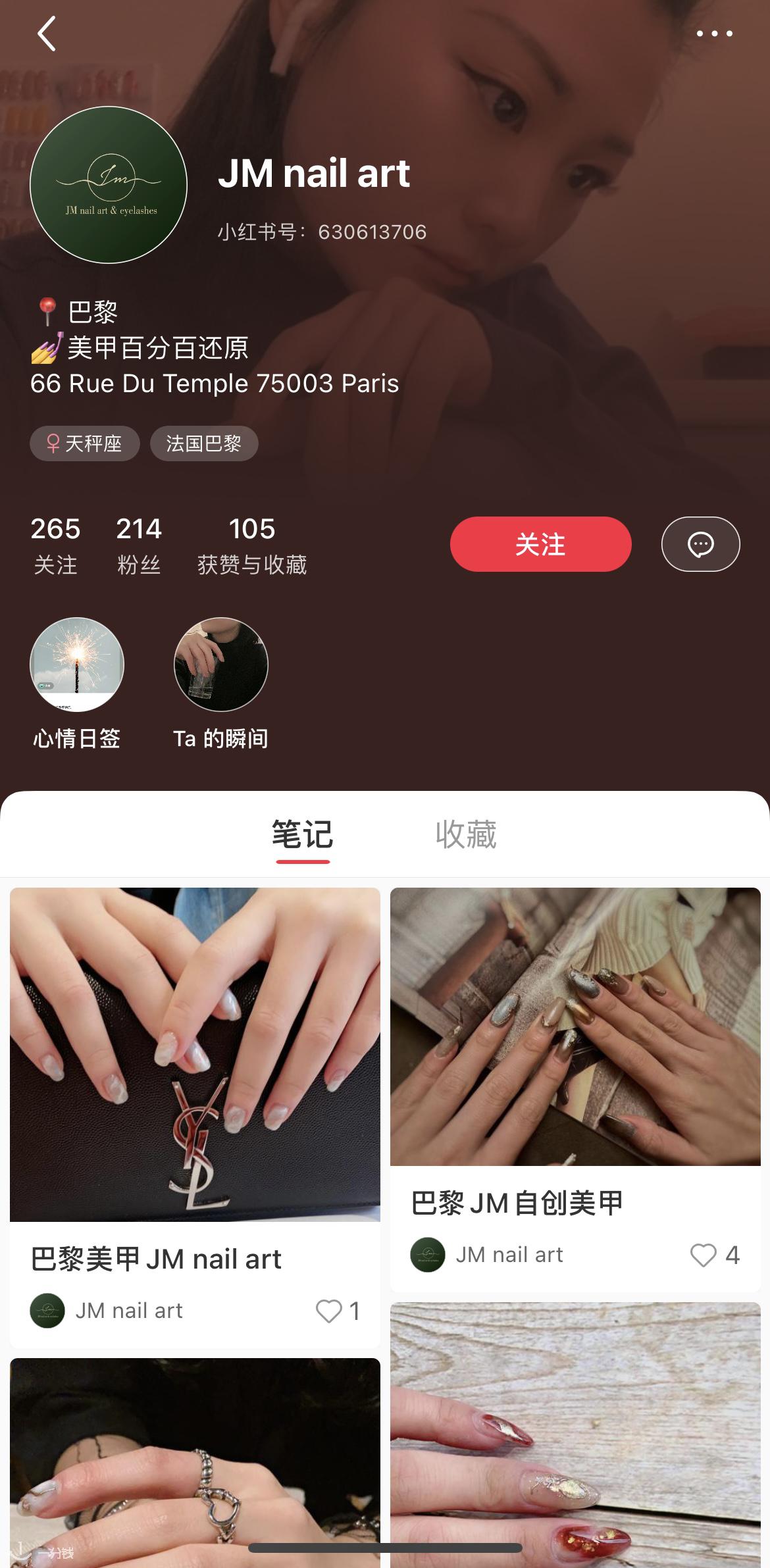This screenshot has height=1568, width=770.
Task: Open the 巴黎美甲 JM nail art note
Action: 195,1054
